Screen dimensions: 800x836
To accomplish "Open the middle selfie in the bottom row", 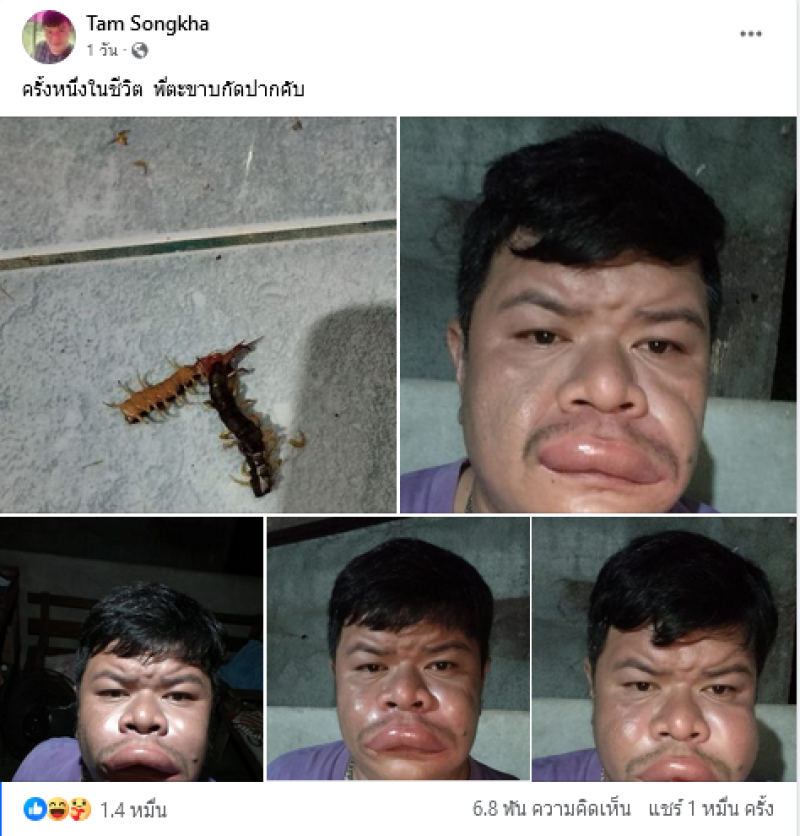I will coord(397,649).
